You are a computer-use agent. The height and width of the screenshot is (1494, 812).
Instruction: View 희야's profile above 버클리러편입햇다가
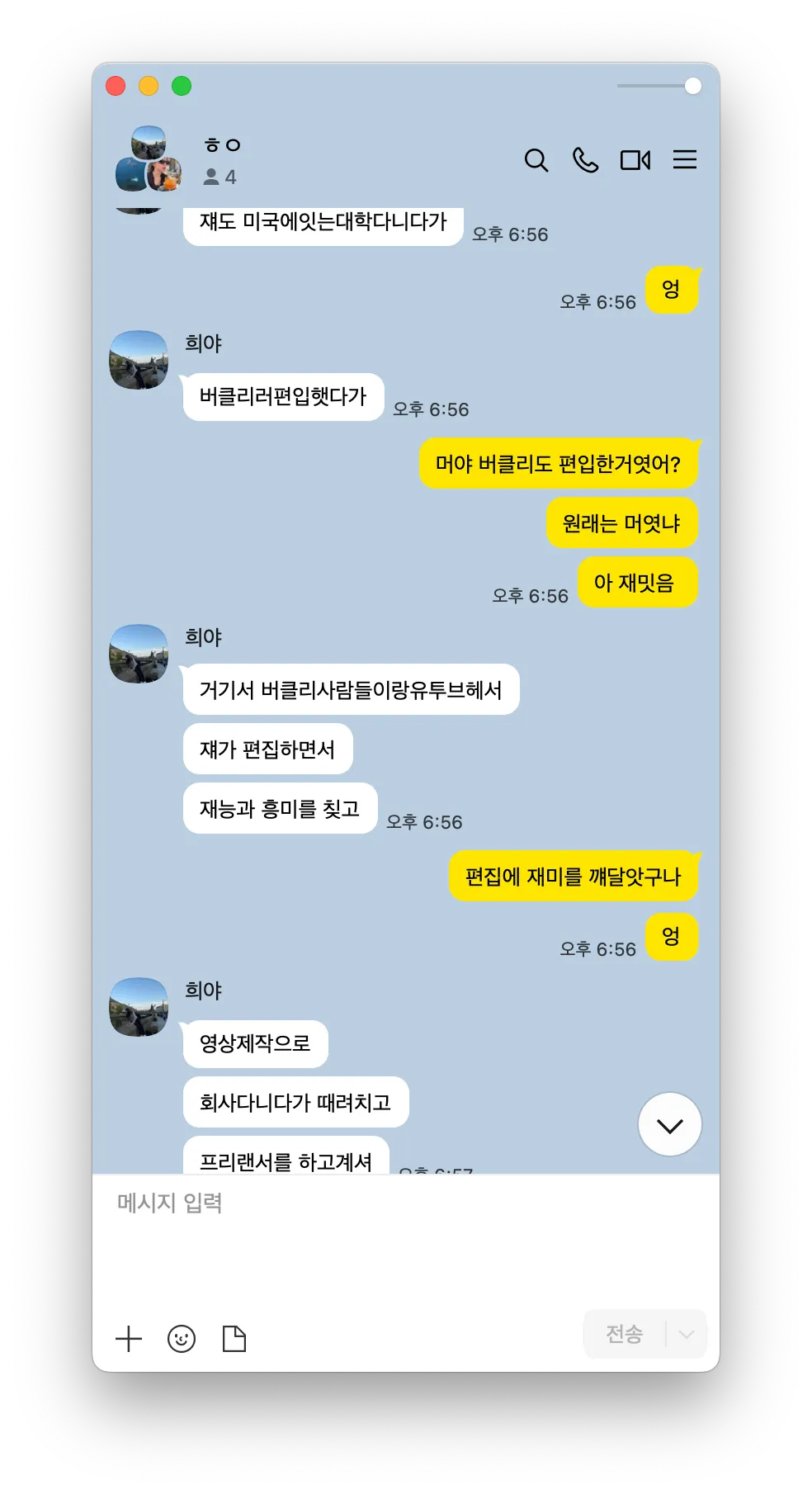click(139, 360)
